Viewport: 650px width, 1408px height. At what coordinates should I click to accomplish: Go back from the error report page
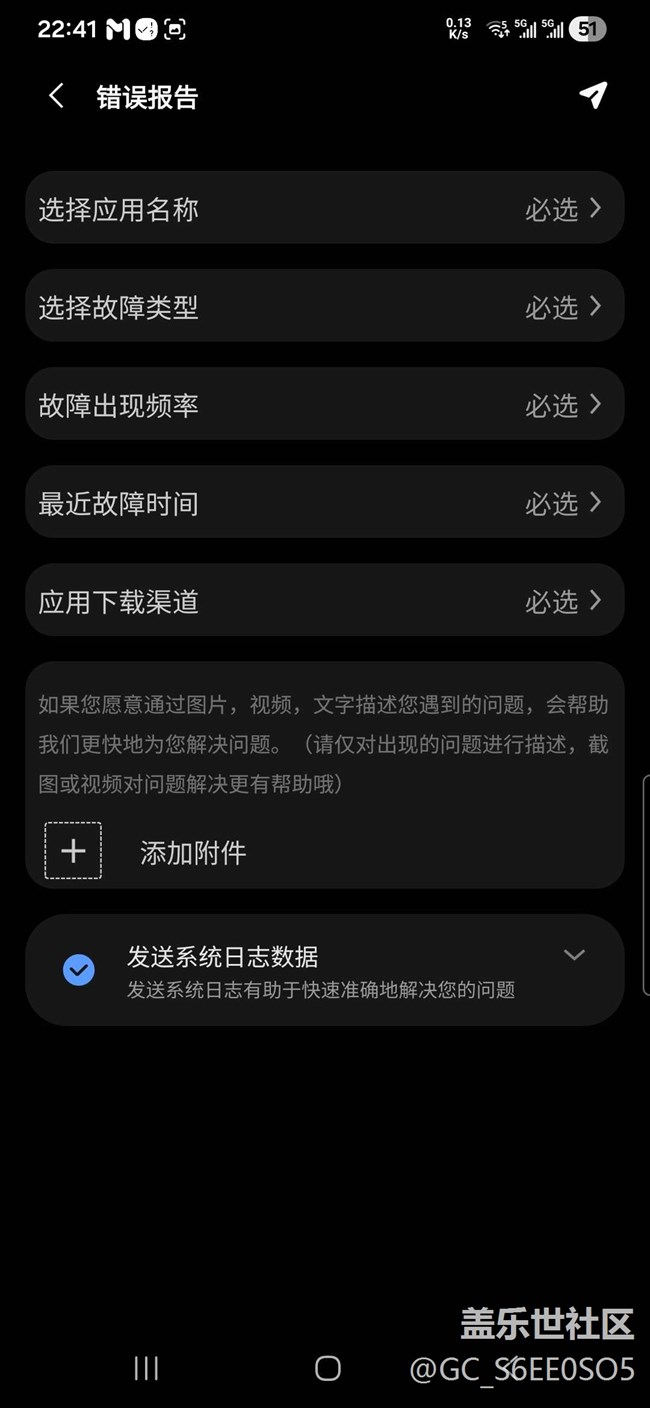56,96
